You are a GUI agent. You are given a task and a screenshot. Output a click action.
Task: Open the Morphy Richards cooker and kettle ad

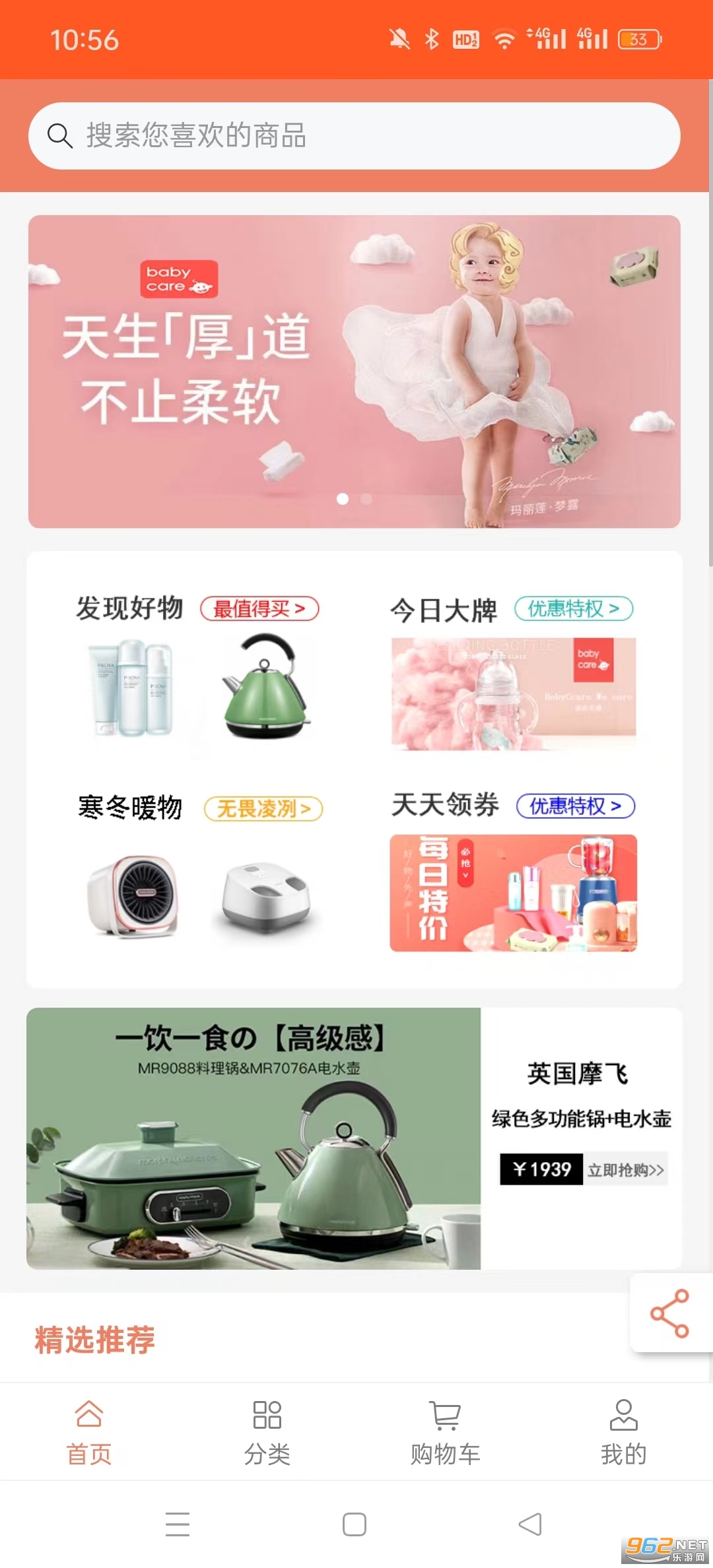pos(254,1138)
